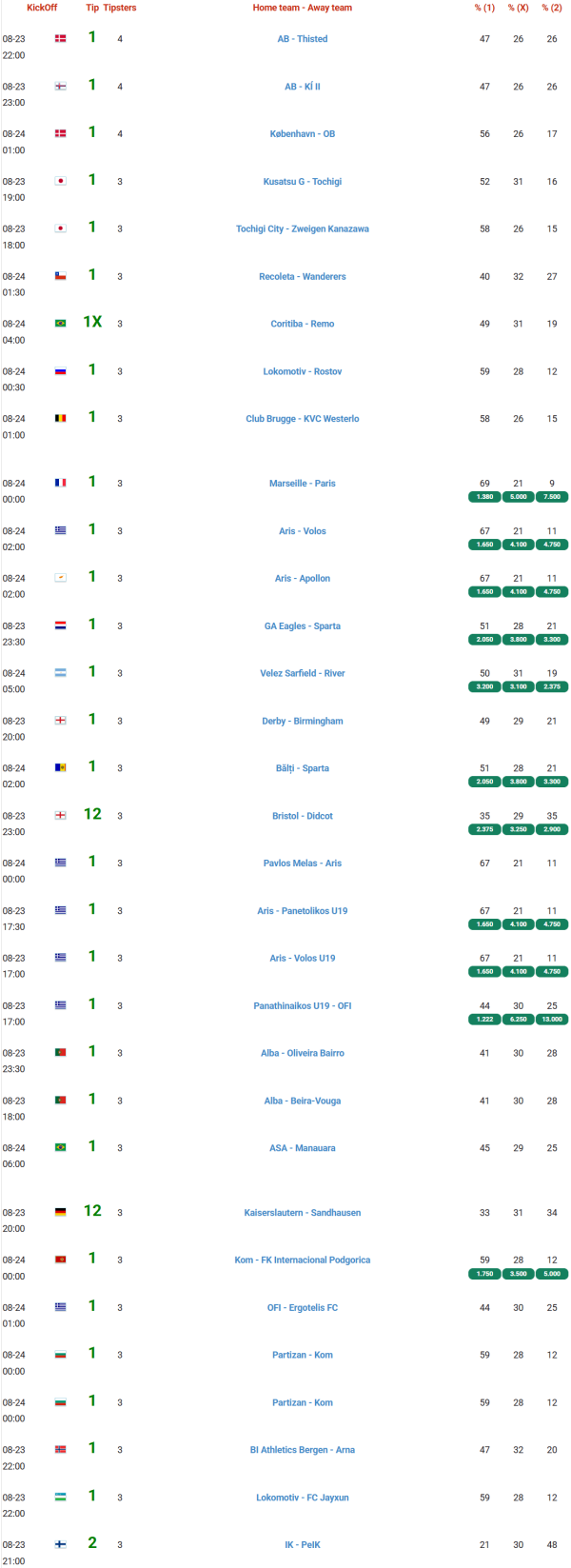Open the Coritiba - Remo match

click(302, 324)
